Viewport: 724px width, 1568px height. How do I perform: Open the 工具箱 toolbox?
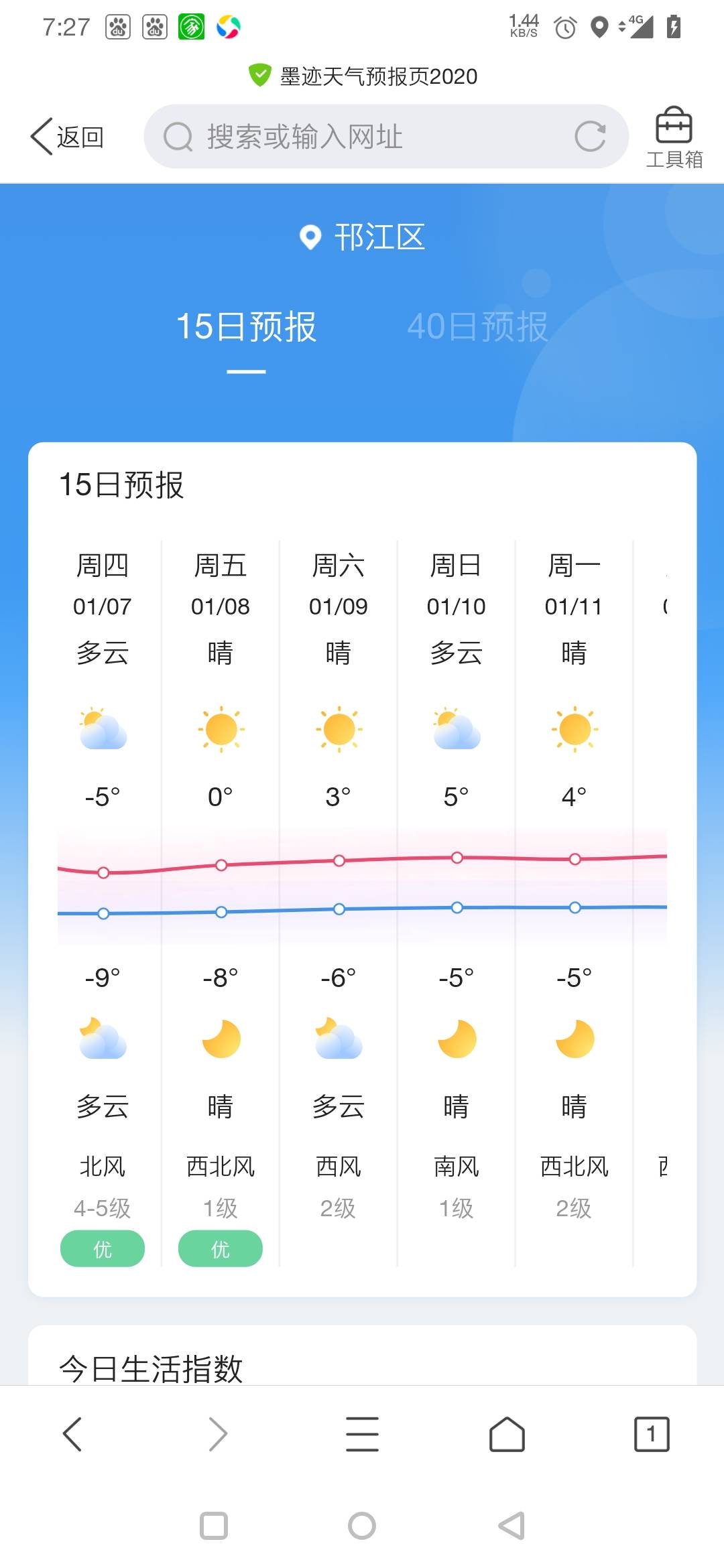coord(674,137)
